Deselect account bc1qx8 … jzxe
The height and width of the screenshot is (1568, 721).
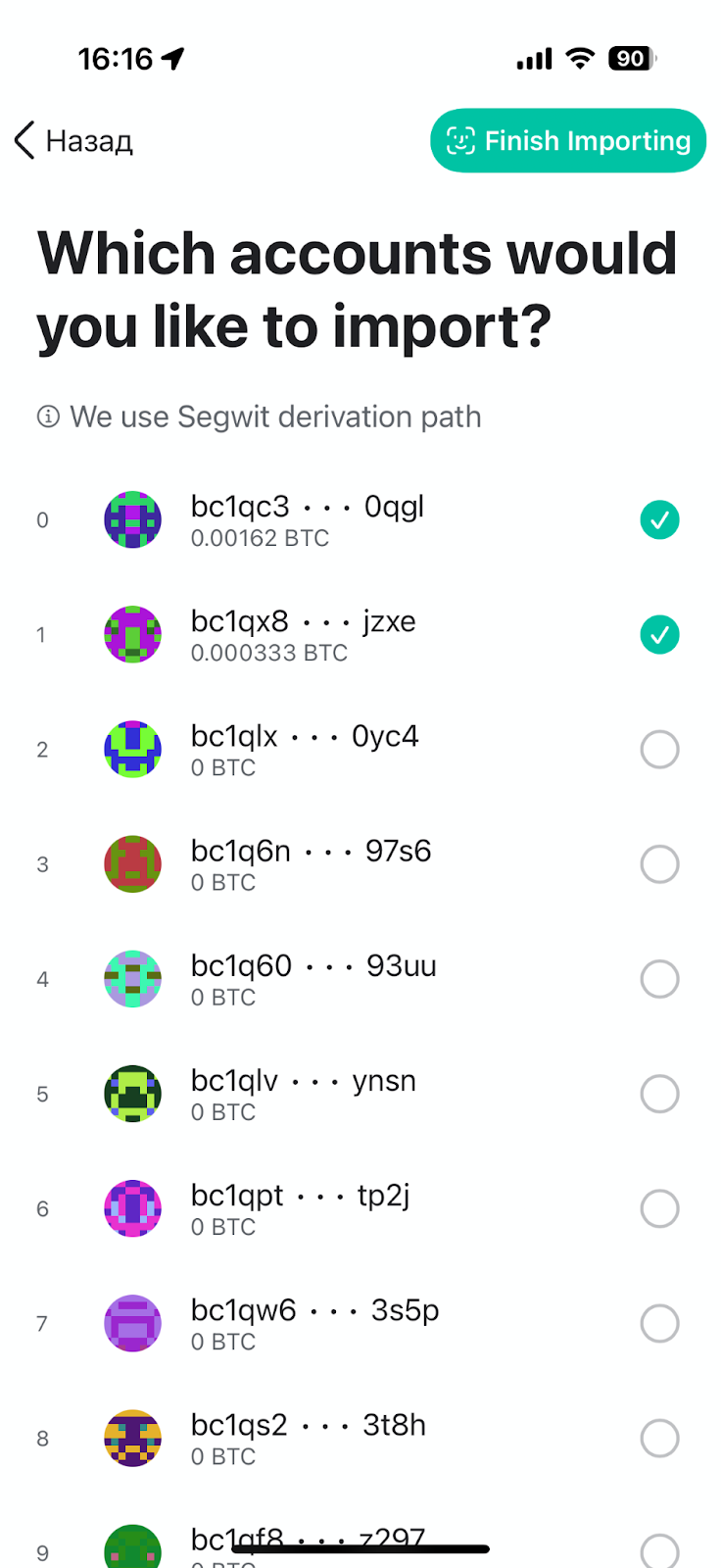[659, 635]
